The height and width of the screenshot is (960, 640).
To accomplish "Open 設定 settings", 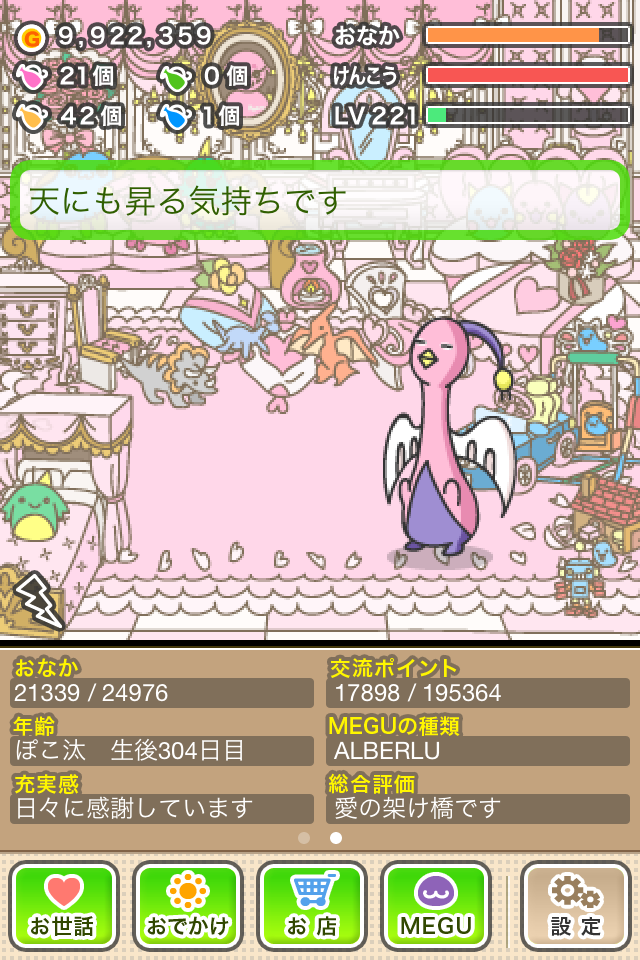I will (x=575, y=906).
